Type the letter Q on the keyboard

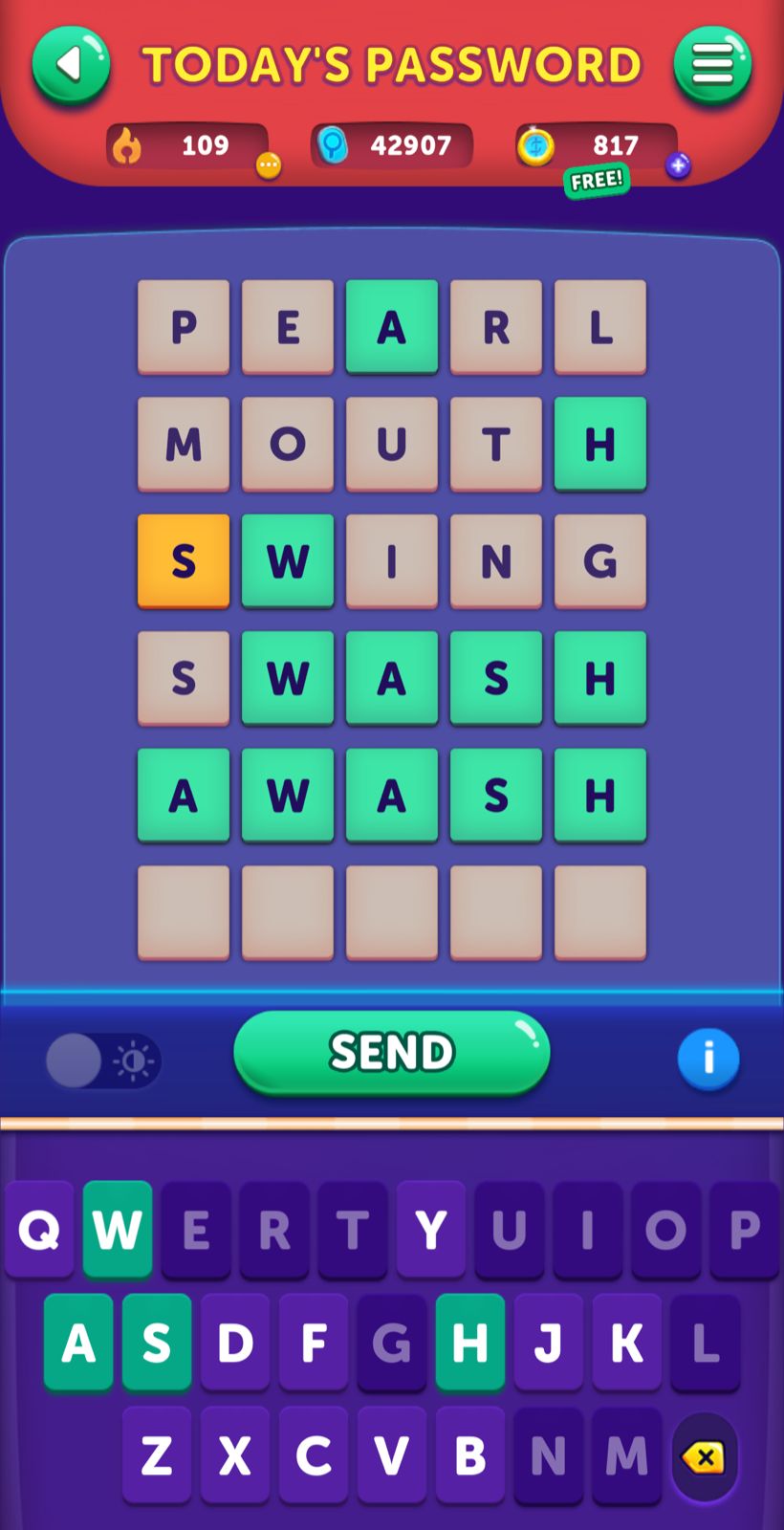[x=39, y=1230]
